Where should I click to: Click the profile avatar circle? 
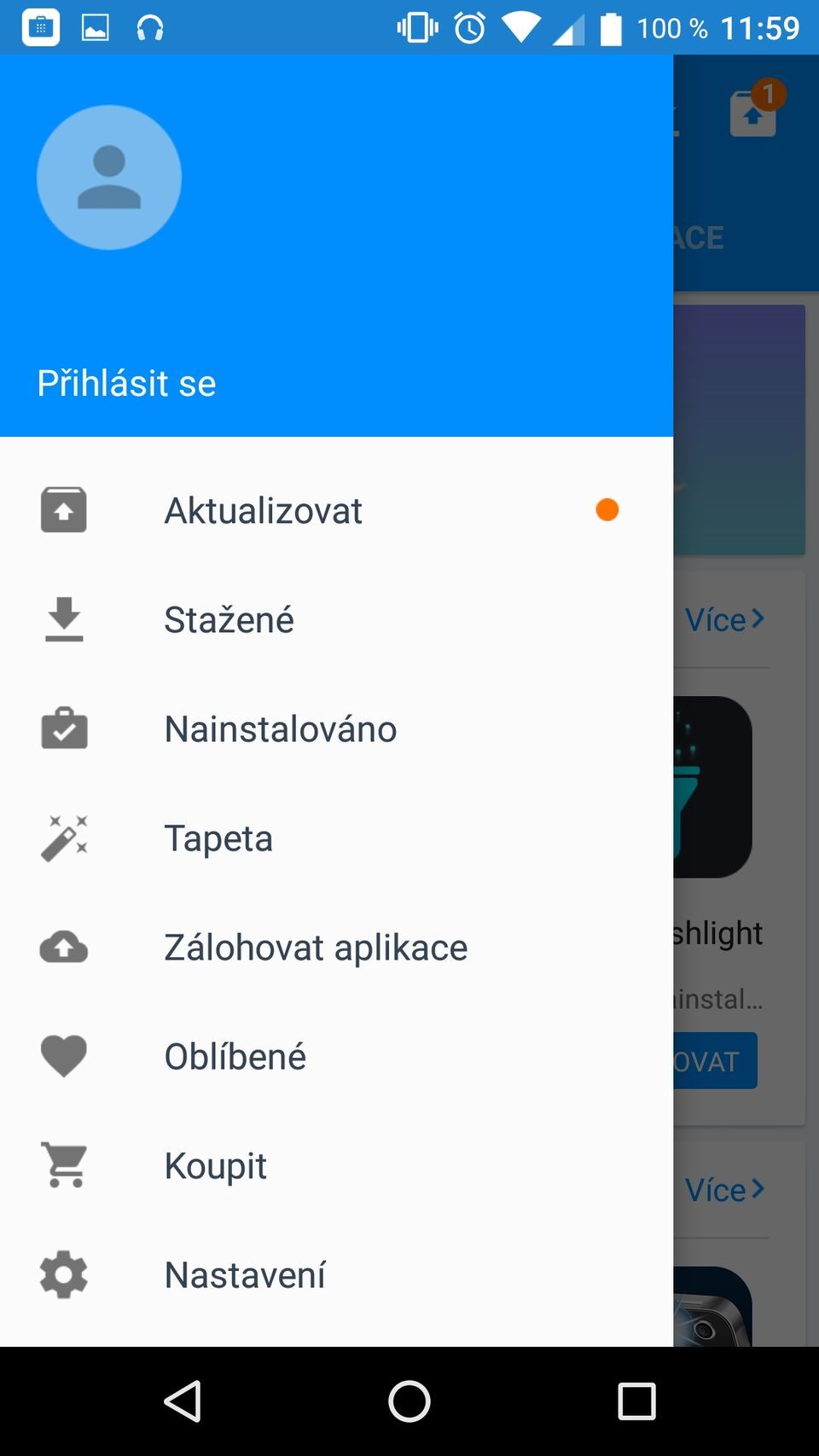coord(109,177)
